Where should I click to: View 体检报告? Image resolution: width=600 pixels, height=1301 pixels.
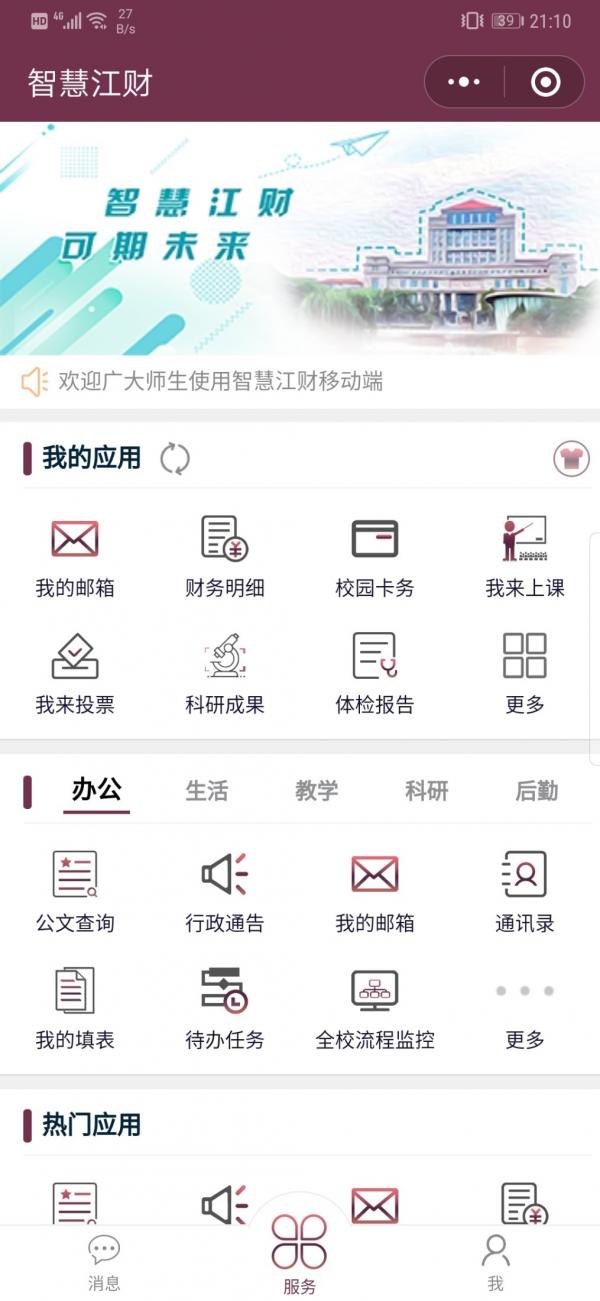(x=375, y=673)
